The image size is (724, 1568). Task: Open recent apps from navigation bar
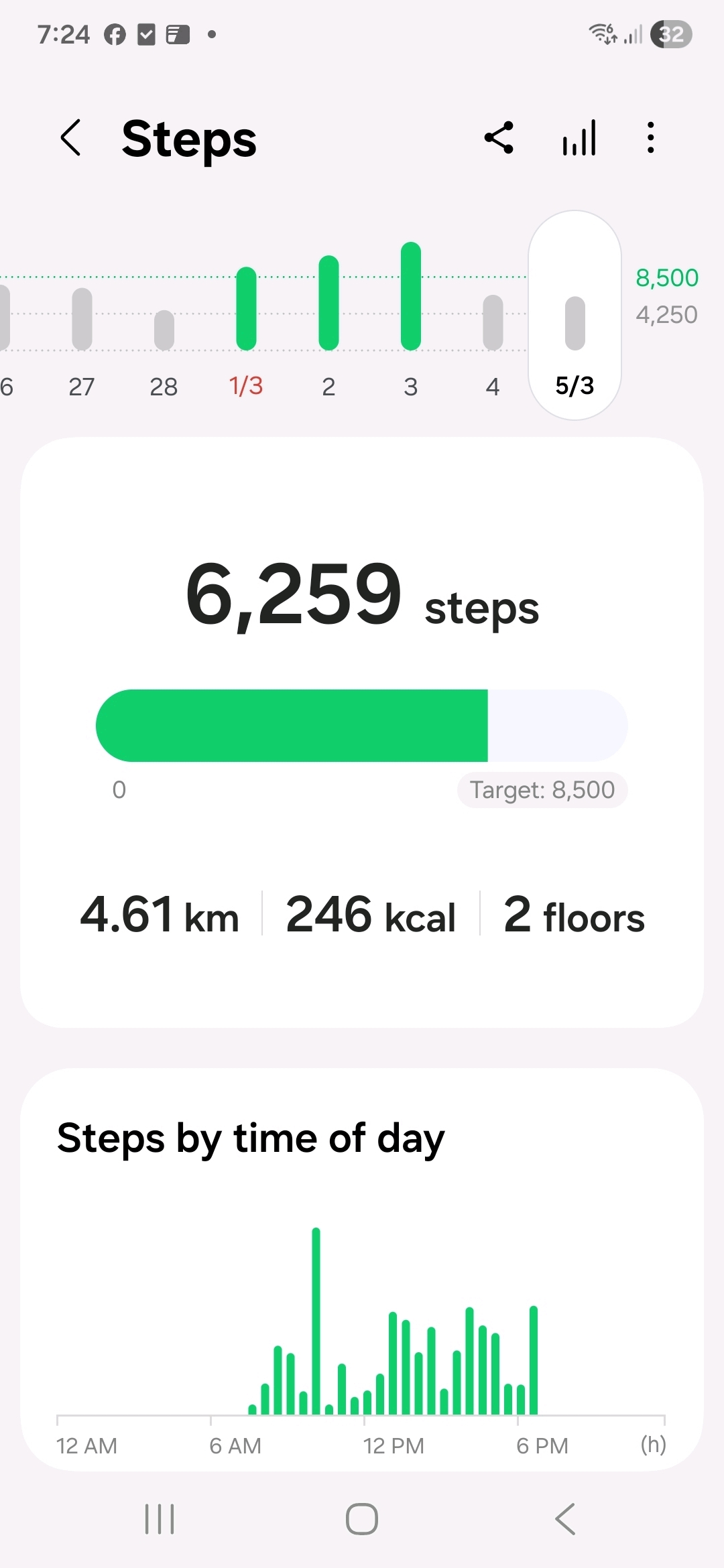tap(160, 1518)
